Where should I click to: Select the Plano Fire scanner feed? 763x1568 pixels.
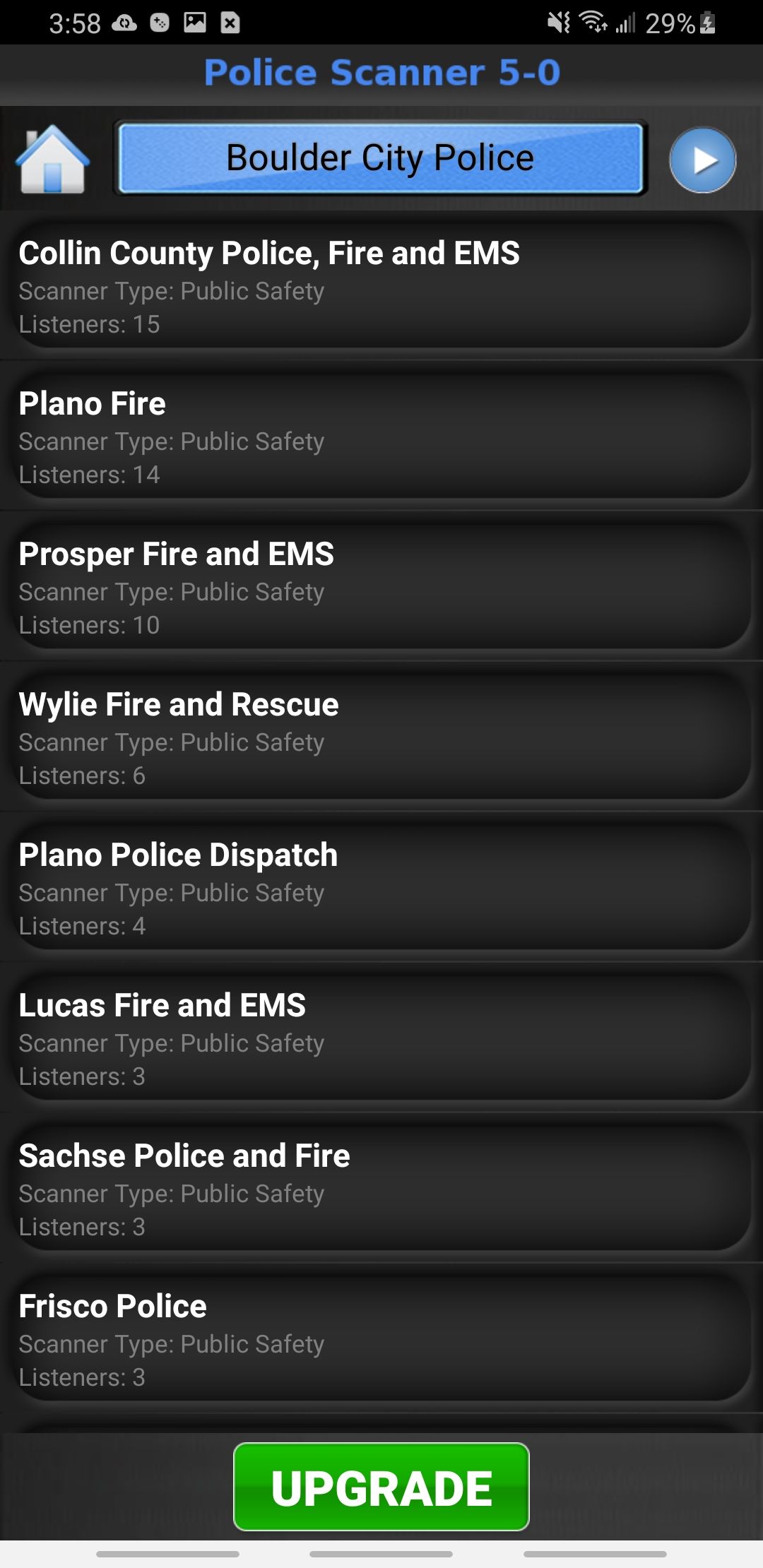tap(381, 438)
